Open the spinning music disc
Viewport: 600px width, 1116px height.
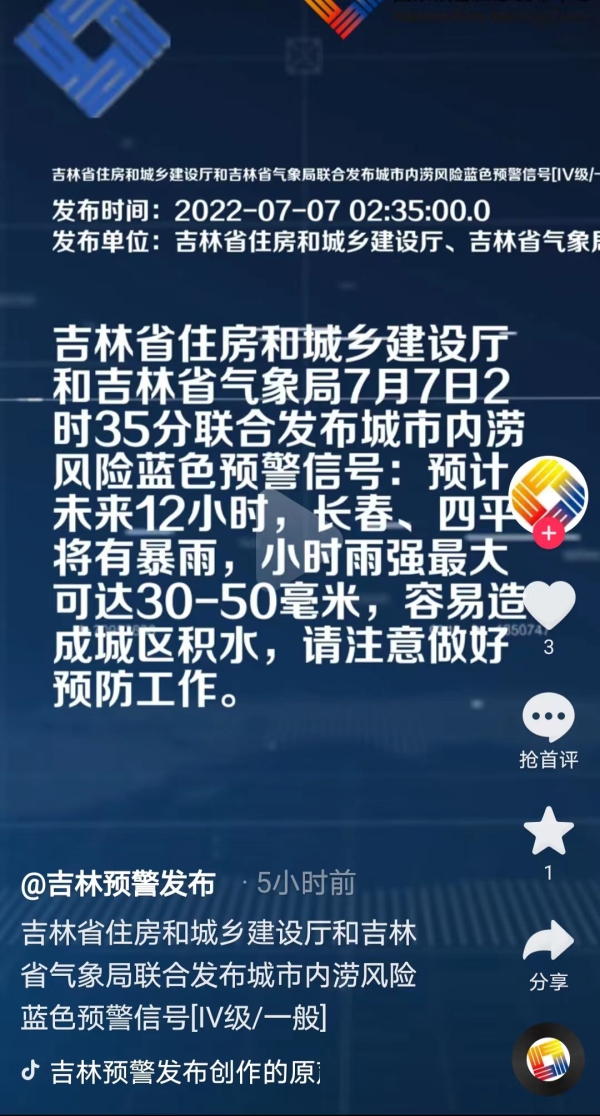pos(548,1059)
